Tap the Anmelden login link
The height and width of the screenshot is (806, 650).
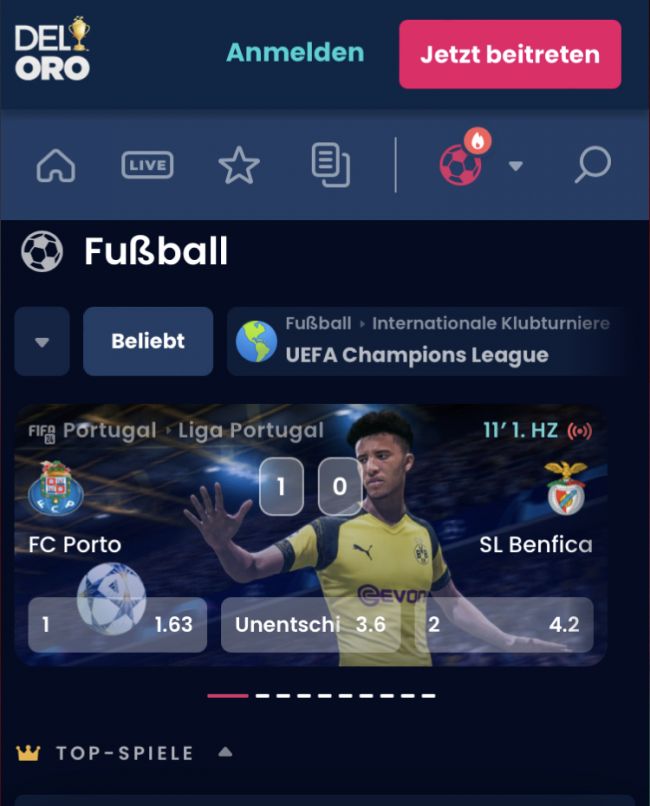(295, 53)
